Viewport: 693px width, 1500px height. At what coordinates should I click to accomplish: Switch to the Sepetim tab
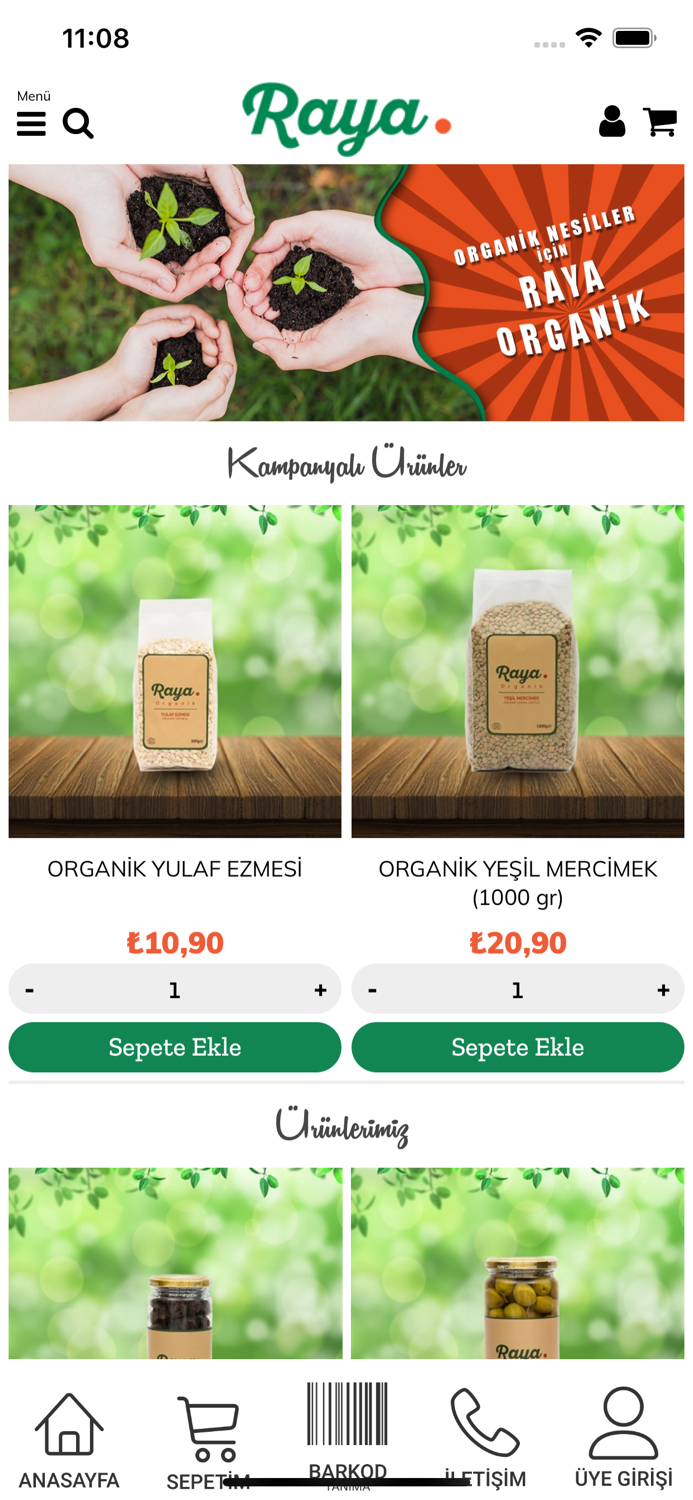coord(208,1443)
